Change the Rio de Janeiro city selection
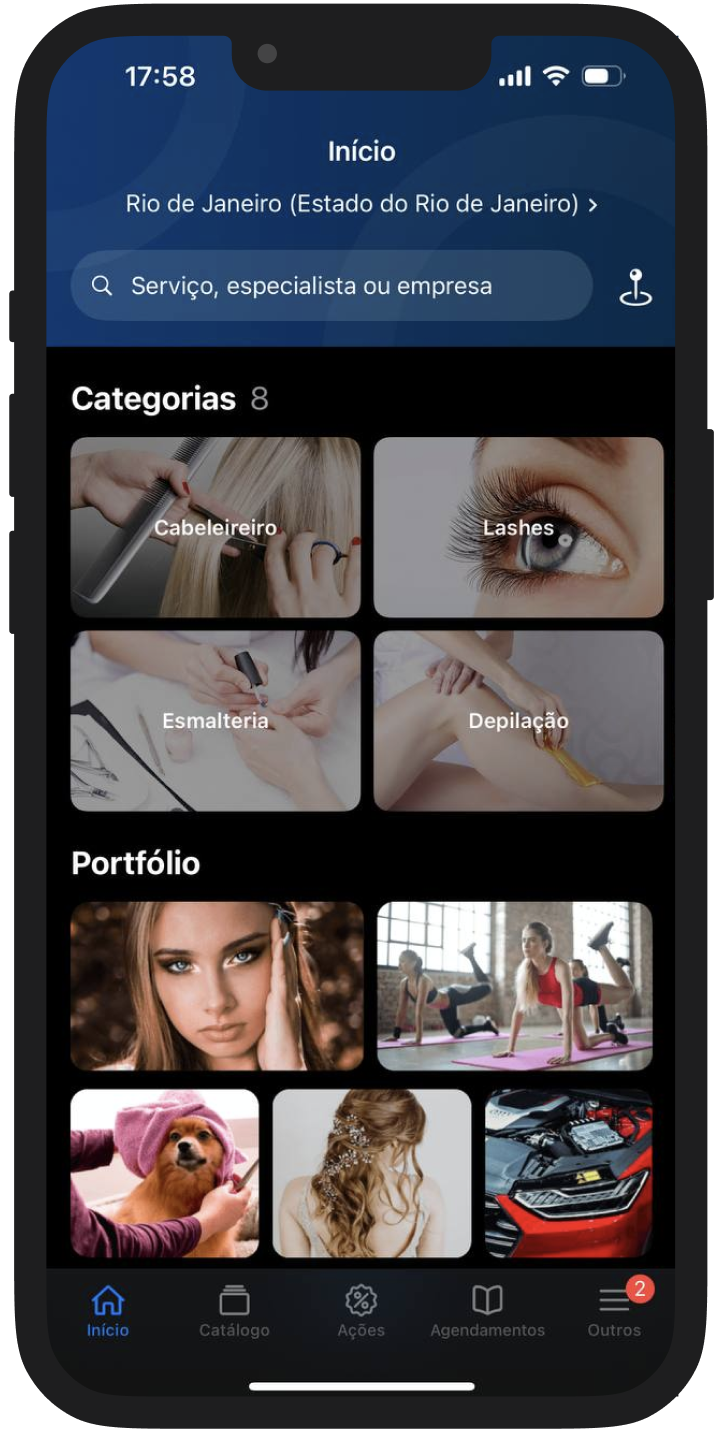Image resolution: width=720 pixels, height=1430 pixels. point(361,204)
